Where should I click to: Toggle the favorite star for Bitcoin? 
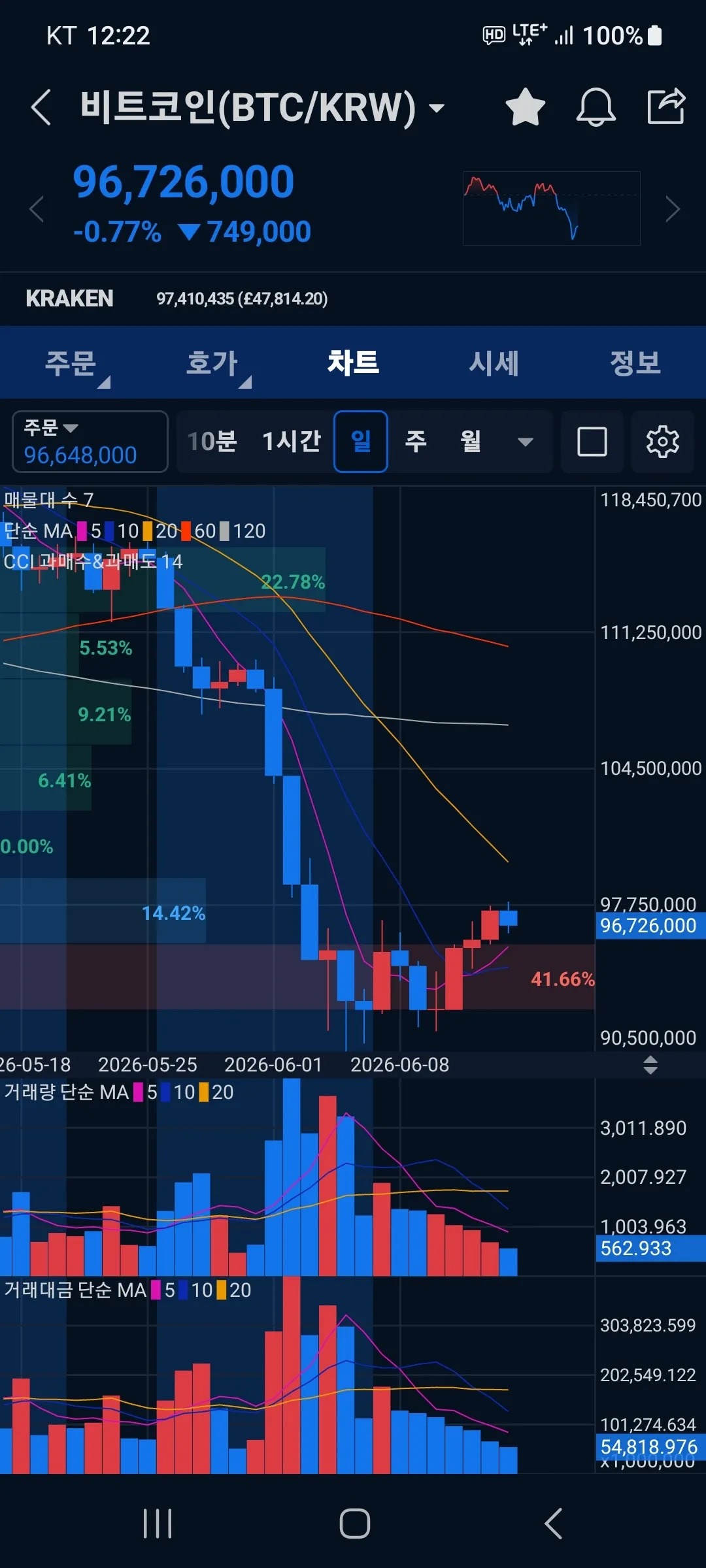tap(526, 107)
